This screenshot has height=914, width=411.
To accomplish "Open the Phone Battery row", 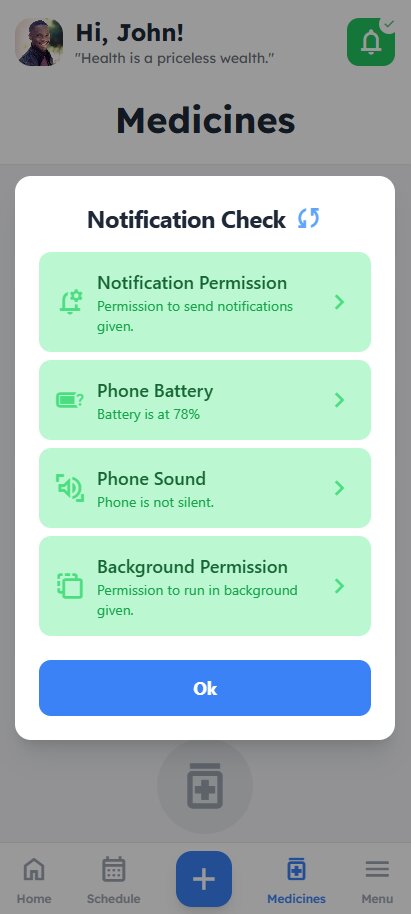I will pyautogui.click(x=205, y=400).
